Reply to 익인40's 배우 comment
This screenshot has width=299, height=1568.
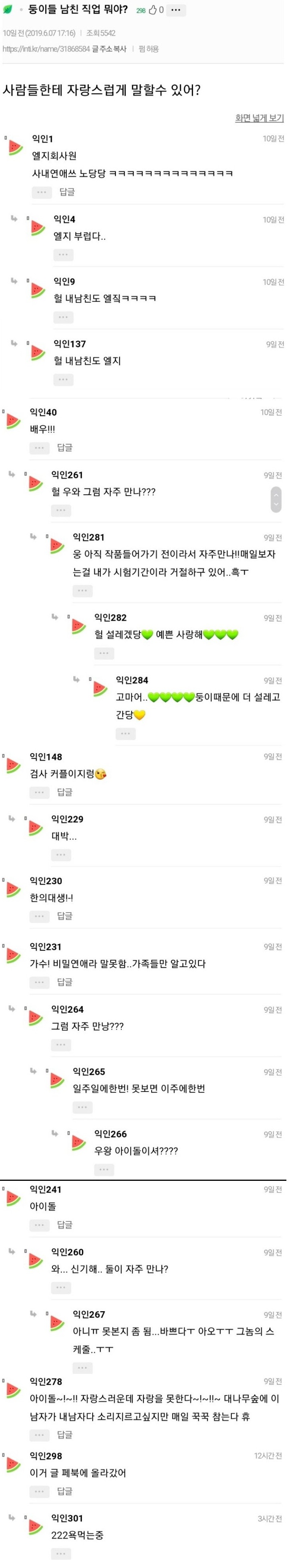65,447
